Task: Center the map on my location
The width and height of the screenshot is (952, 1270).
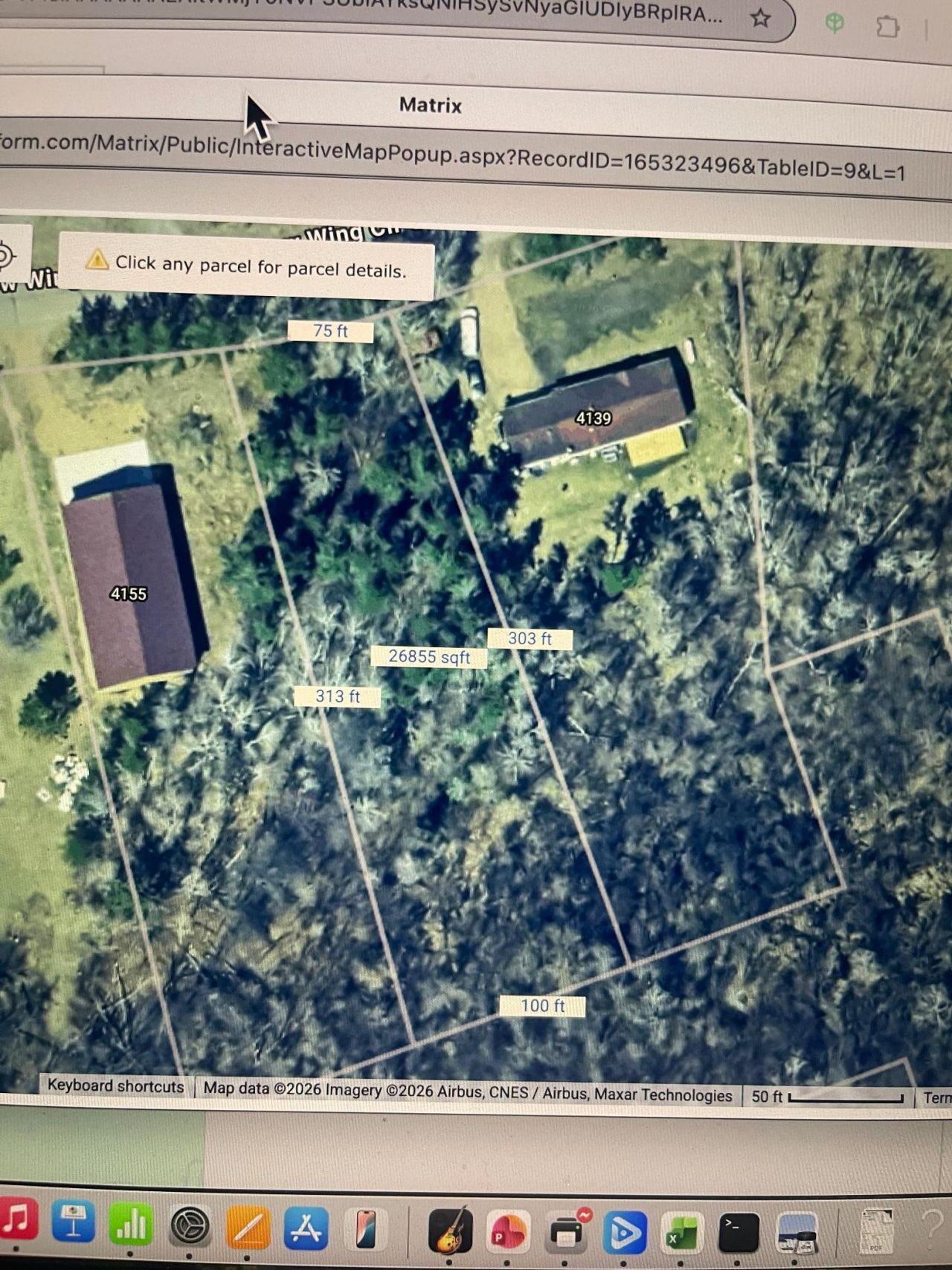Action: 6,255
